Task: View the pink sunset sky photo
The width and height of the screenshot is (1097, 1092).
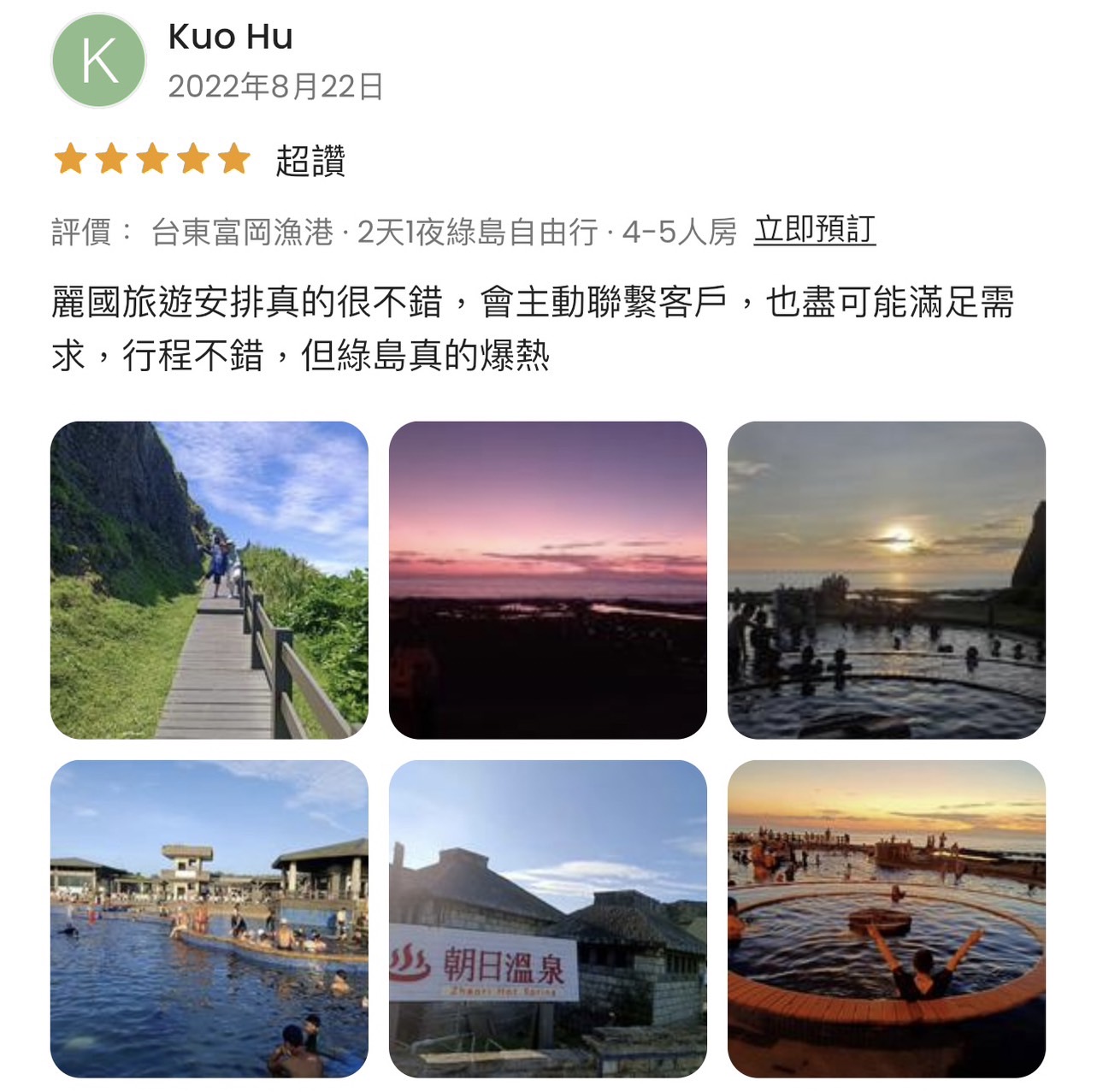Action: [x=547, y=580]
